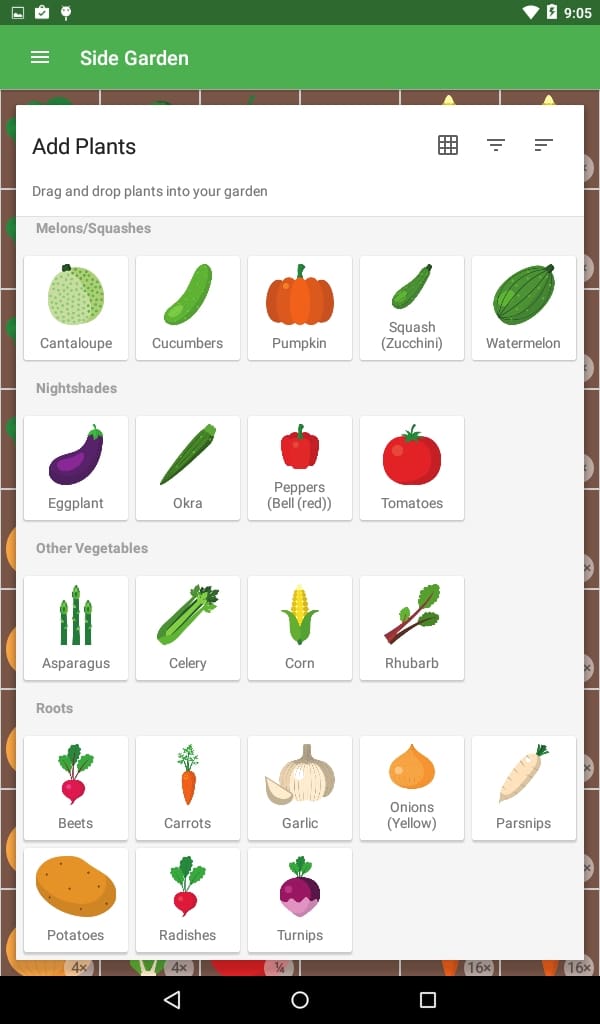Select the Eggplant card
This screenshot has width=600, height=1024.
point(76,468)
